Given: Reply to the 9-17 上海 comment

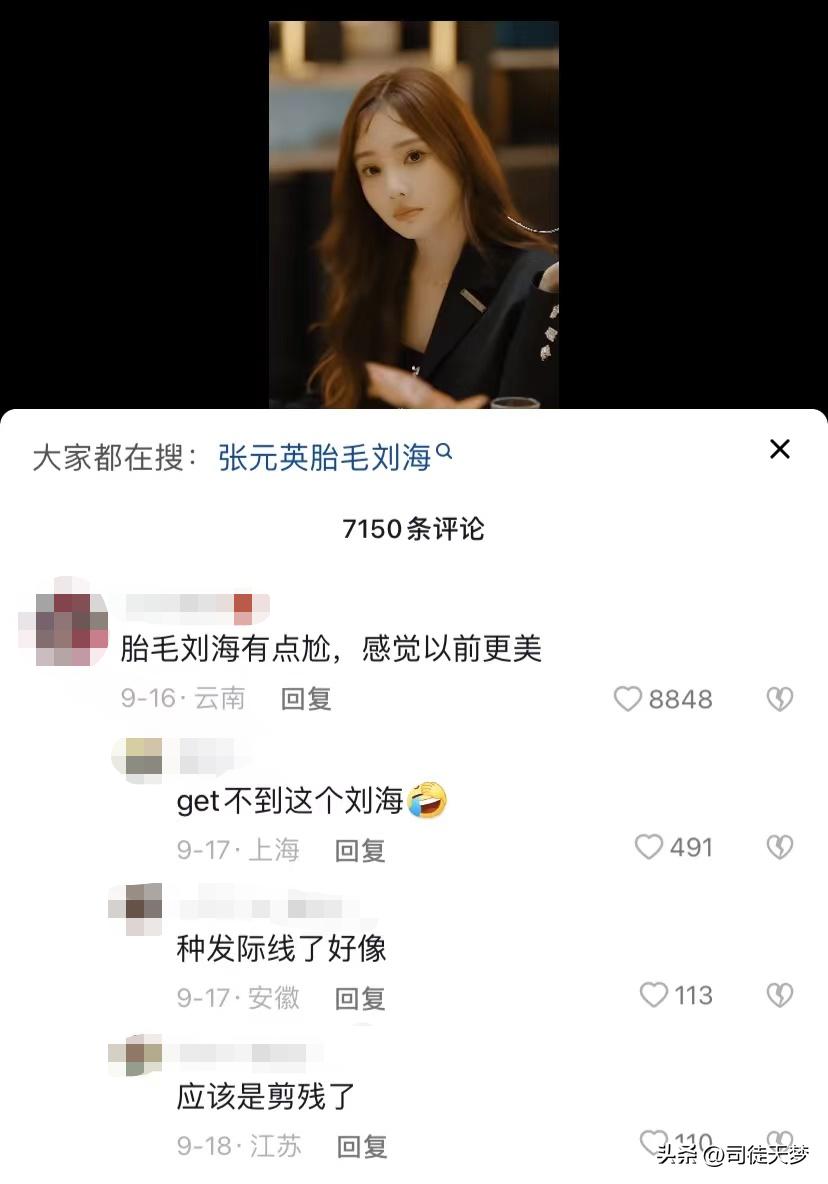Looking at the screenshot, I should point(360,850).
